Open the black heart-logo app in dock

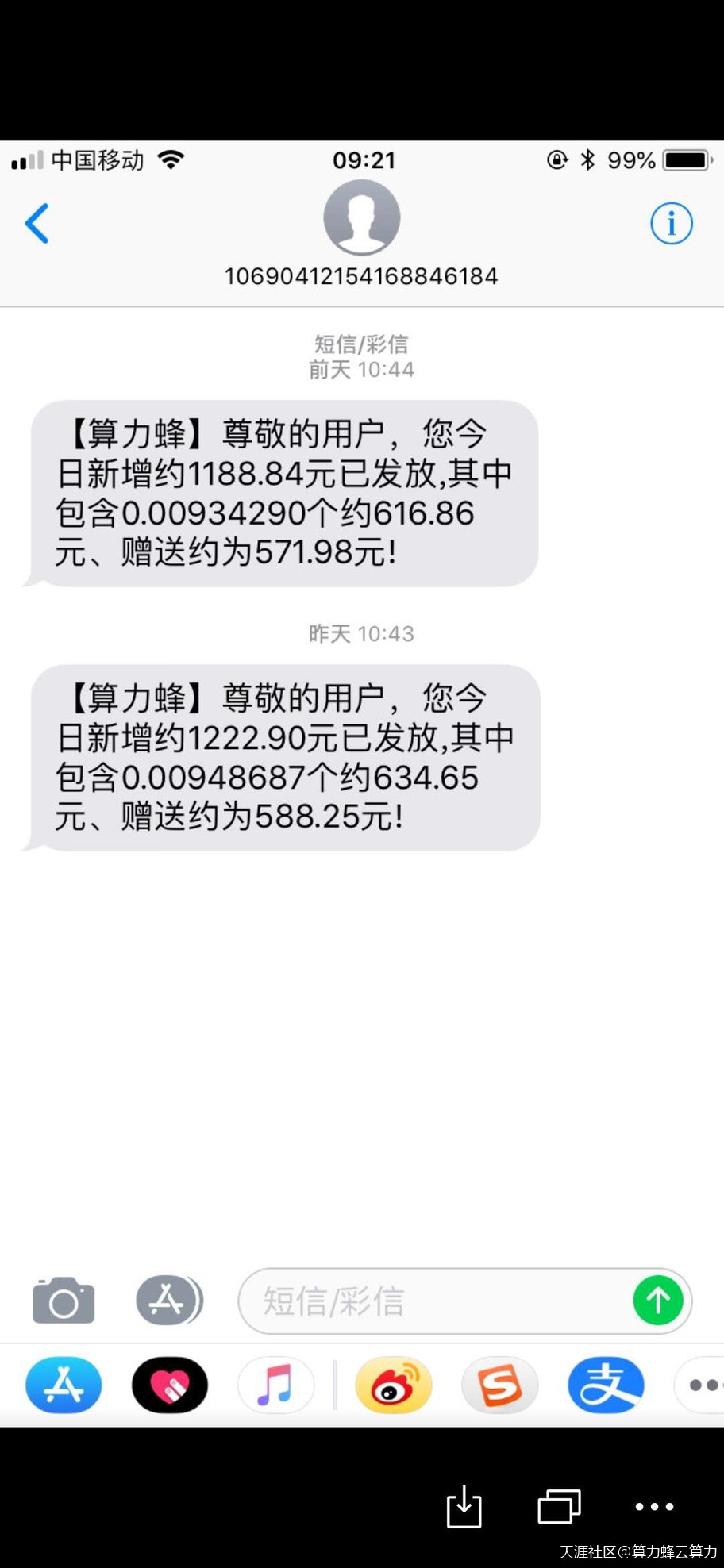click(x=169, y=1385)
